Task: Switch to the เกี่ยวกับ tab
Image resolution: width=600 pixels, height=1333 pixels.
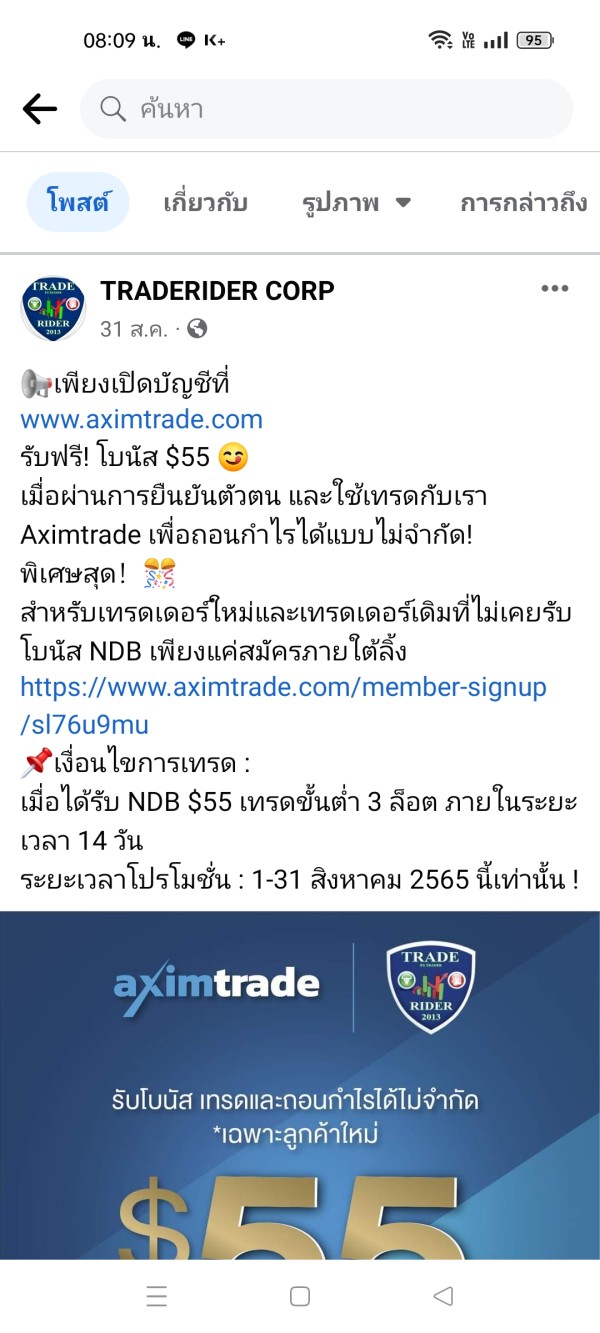Action: coord(205,203)
